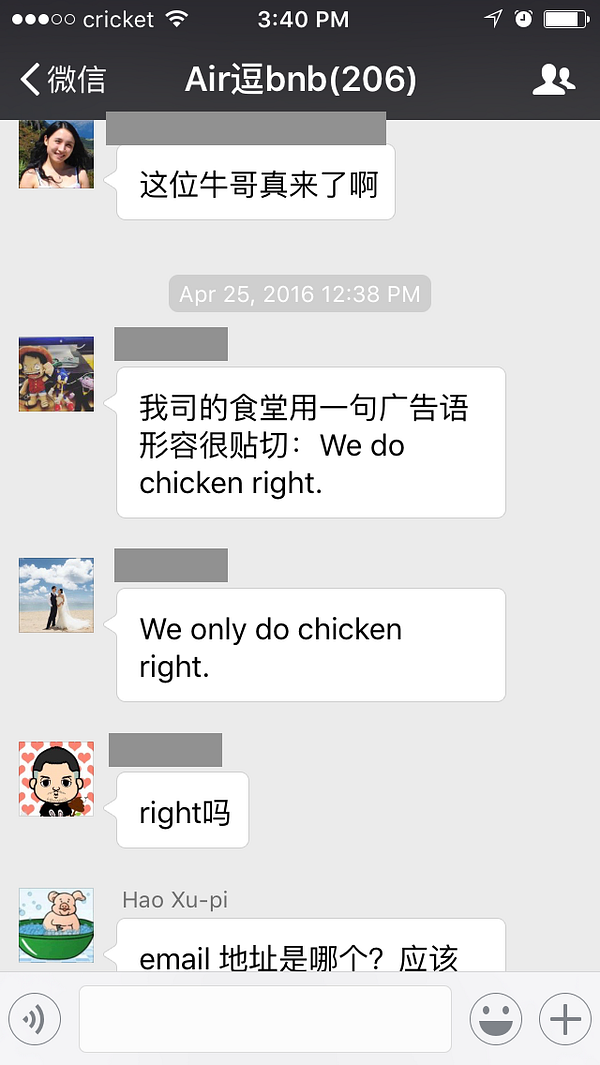Focus the message text field

tap(265, 1019)
